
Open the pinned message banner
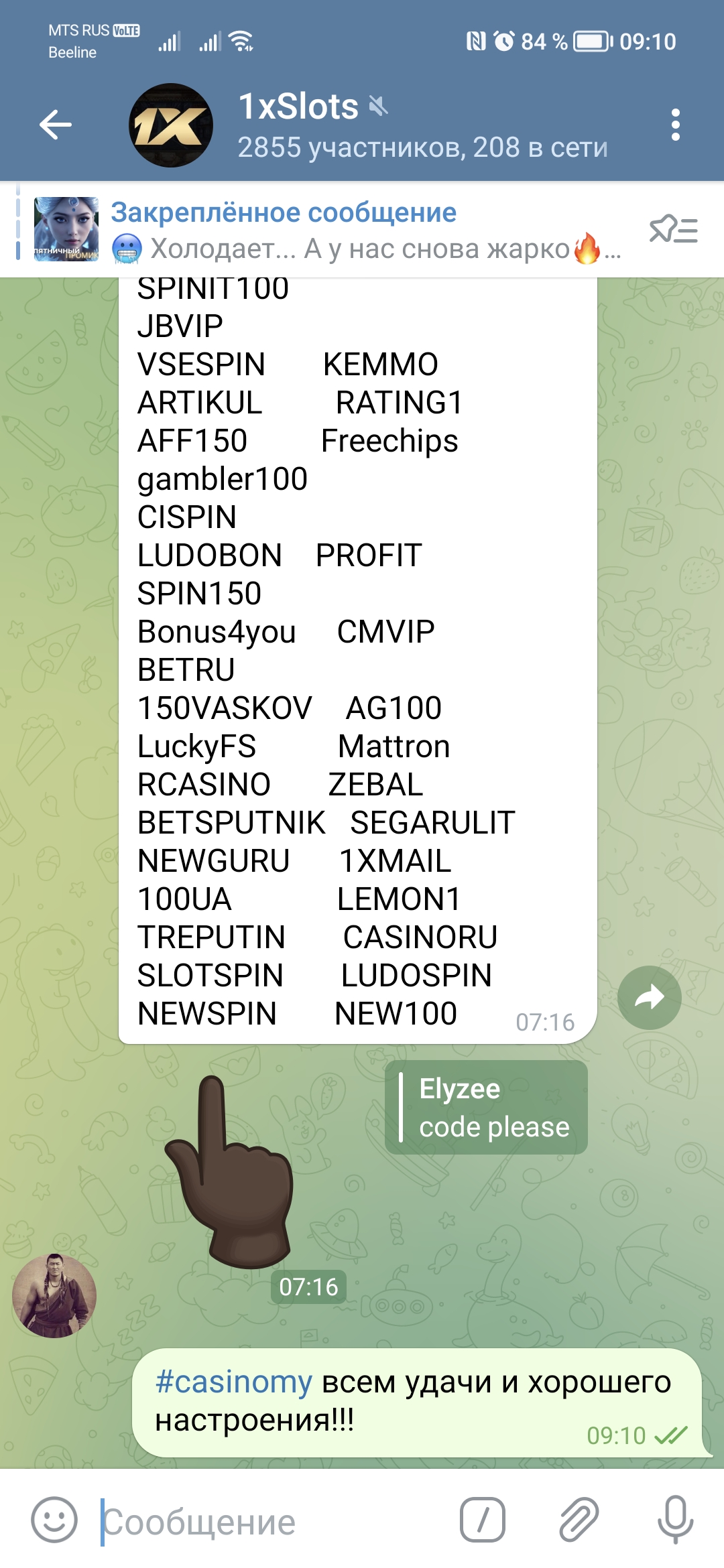click(322, 230)
